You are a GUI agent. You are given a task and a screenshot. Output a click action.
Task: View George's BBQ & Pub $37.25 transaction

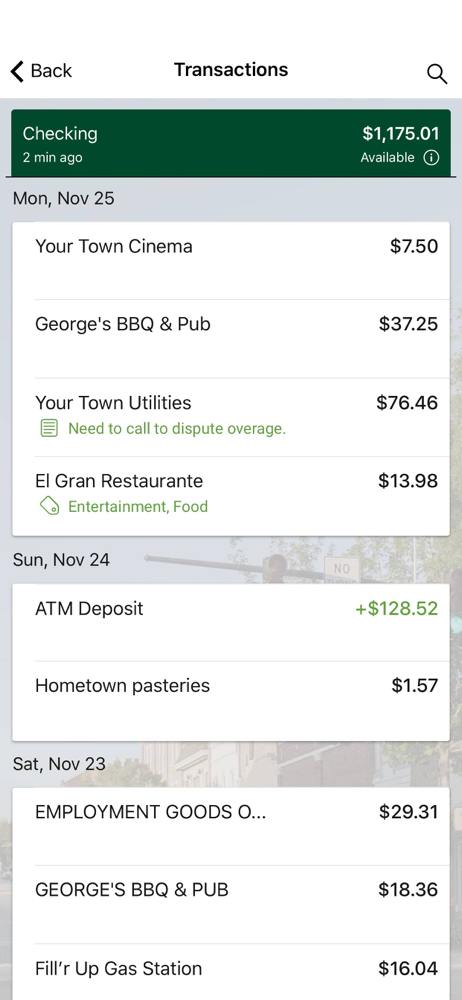(231, 339)
